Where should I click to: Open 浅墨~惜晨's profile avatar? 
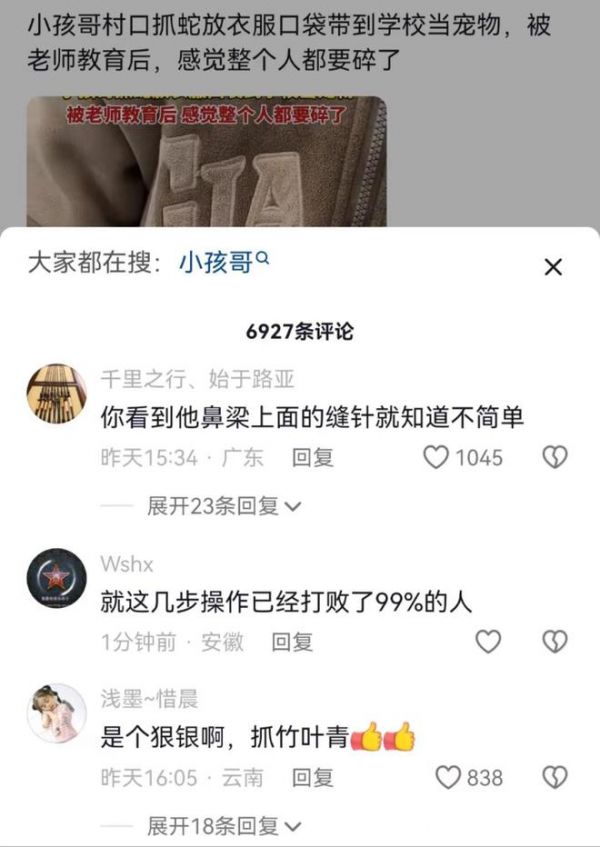coord(56,713)
